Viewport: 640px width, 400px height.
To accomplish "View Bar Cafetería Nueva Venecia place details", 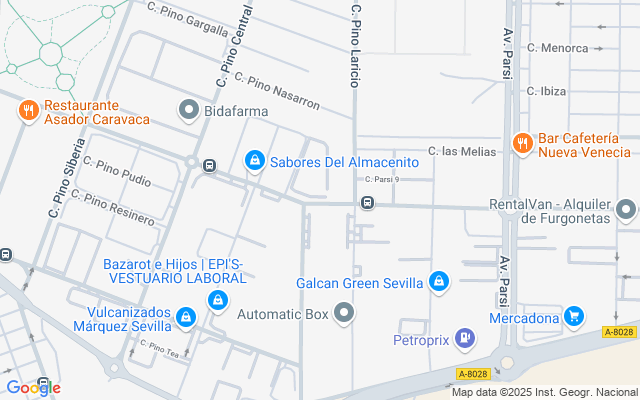I will (x=521, y=144).
